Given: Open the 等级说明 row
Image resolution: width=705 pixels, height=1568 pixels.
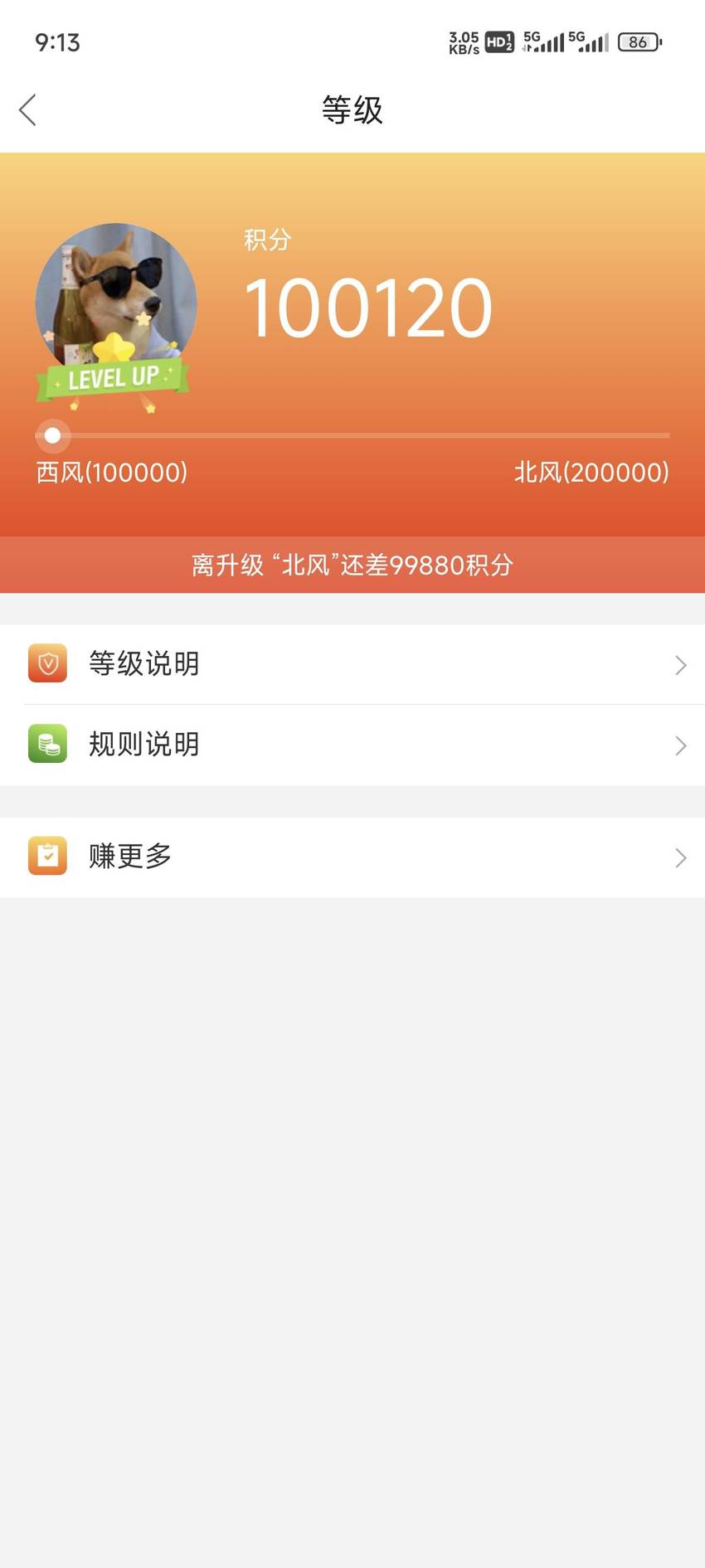Looking at the screenshot, I should coord(352,664).
